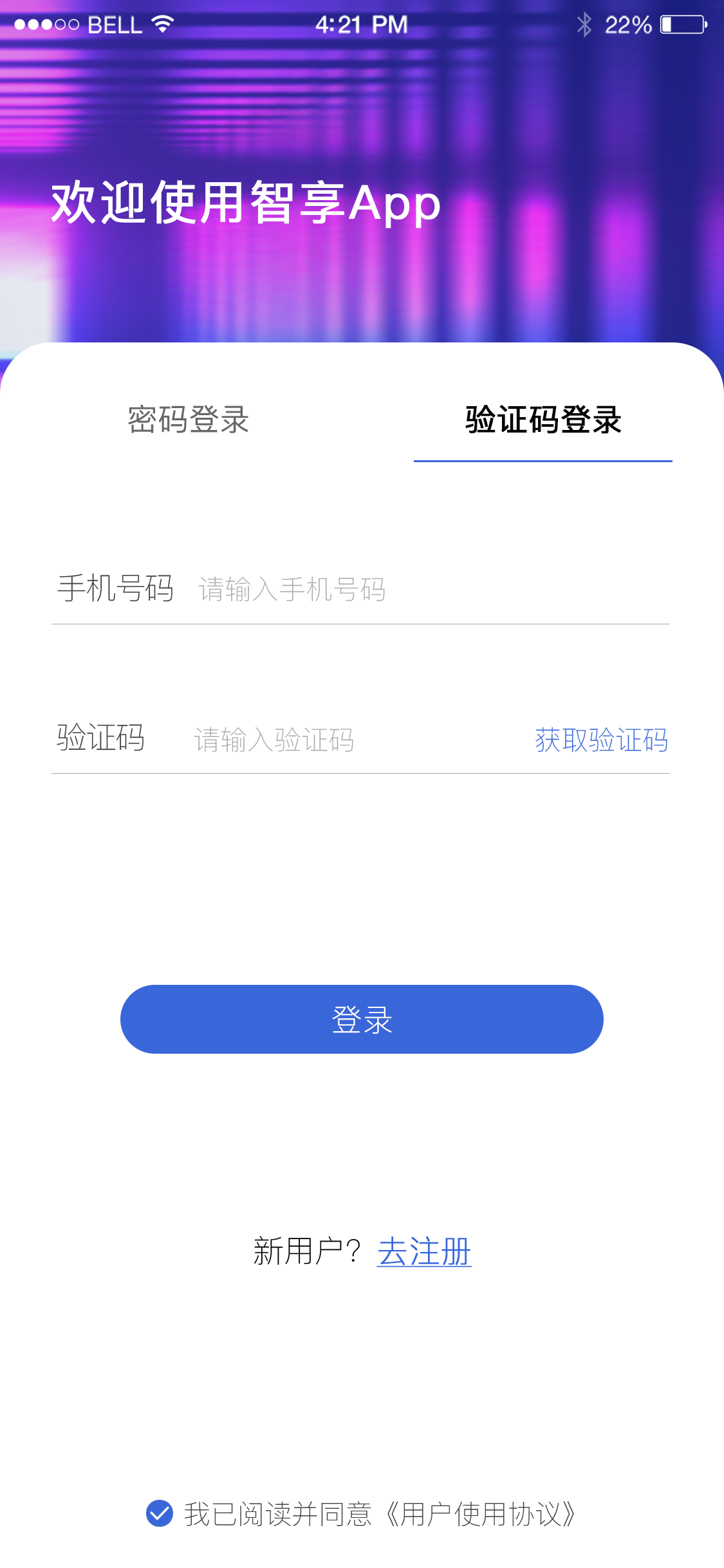Focus the 手机号码 input field

coord(425,590)
